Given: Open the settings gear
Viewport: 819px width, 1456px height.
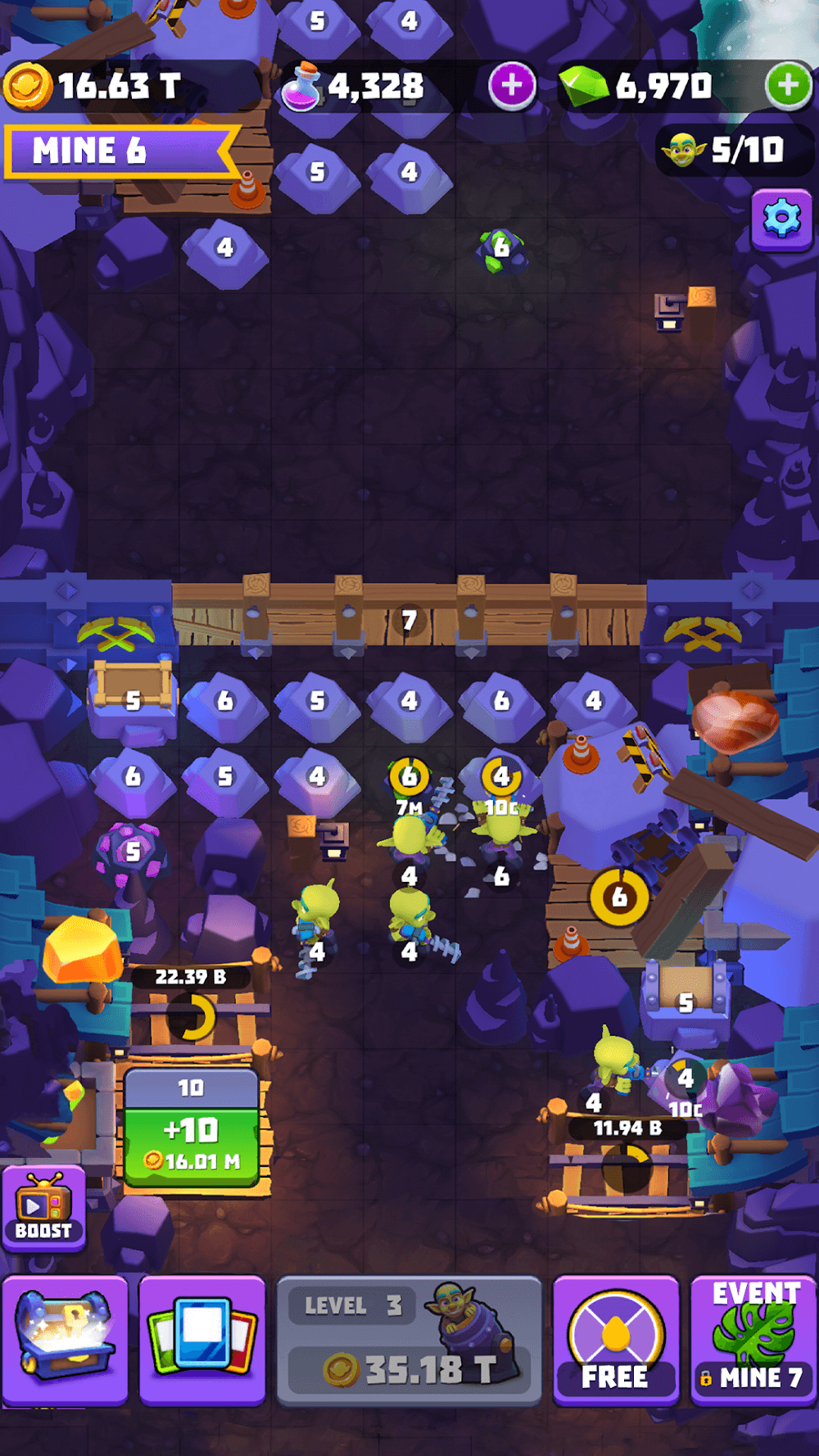Looking at the screenshot, I should [x=781, y=219].
